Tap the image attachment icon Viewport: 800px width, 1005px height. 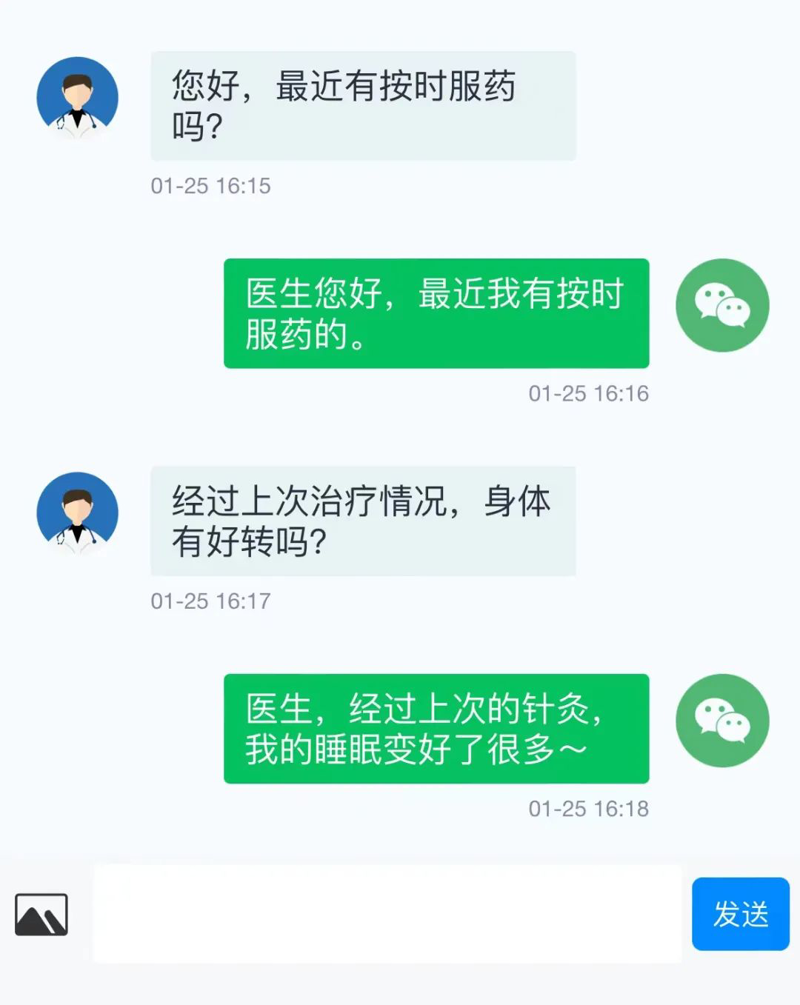click(41, 914)
